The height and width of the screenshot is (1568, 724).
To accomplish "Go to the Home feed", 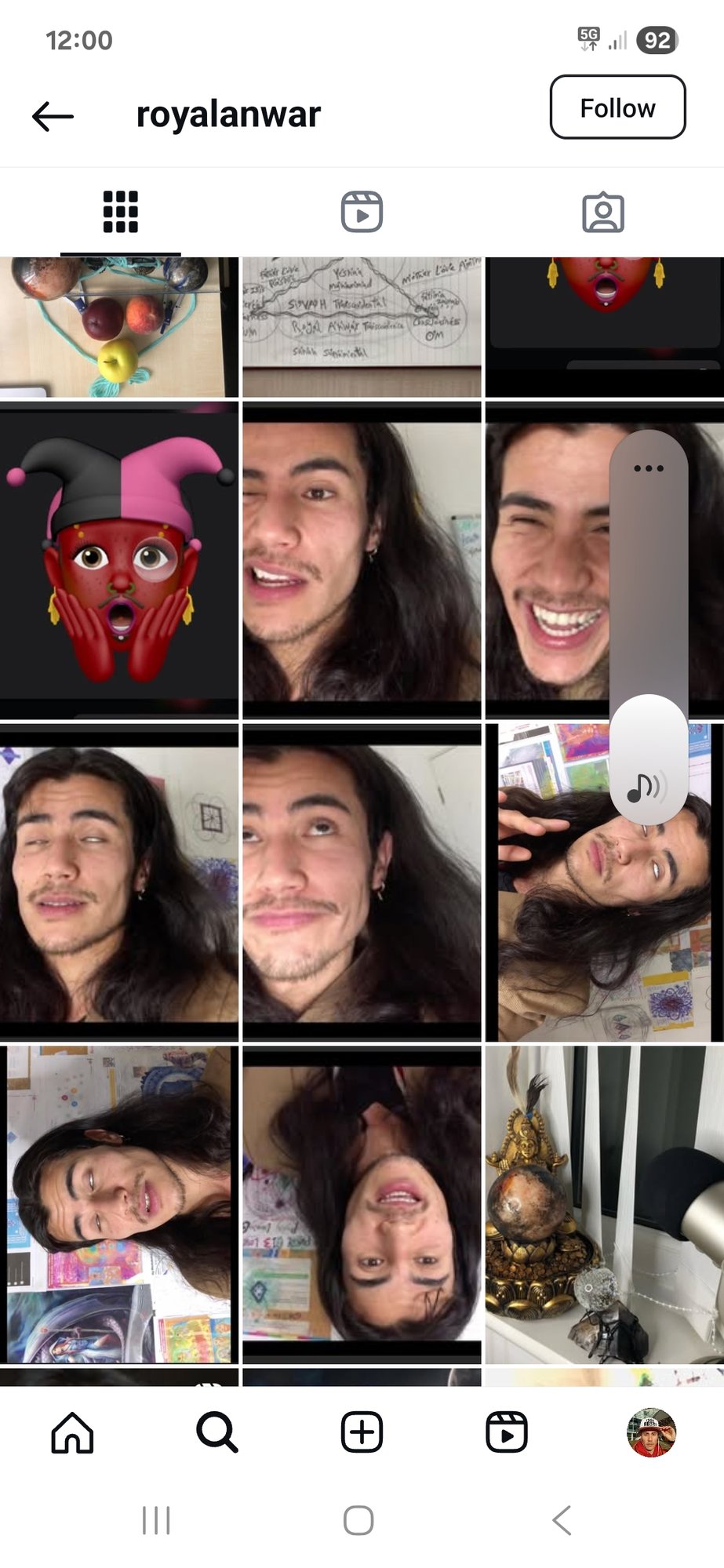I will (x=72, y=1432).
